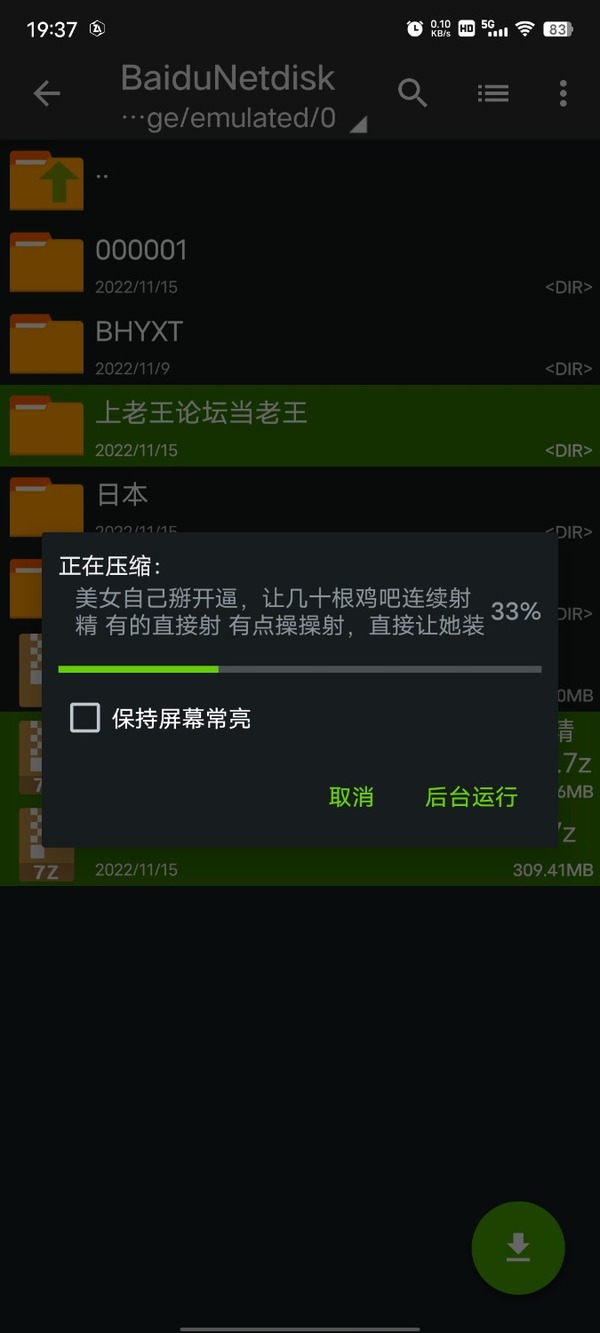Choose 后台运行 to run in background
This screenshot has height=1333, width=600.
tap(471, 797)
